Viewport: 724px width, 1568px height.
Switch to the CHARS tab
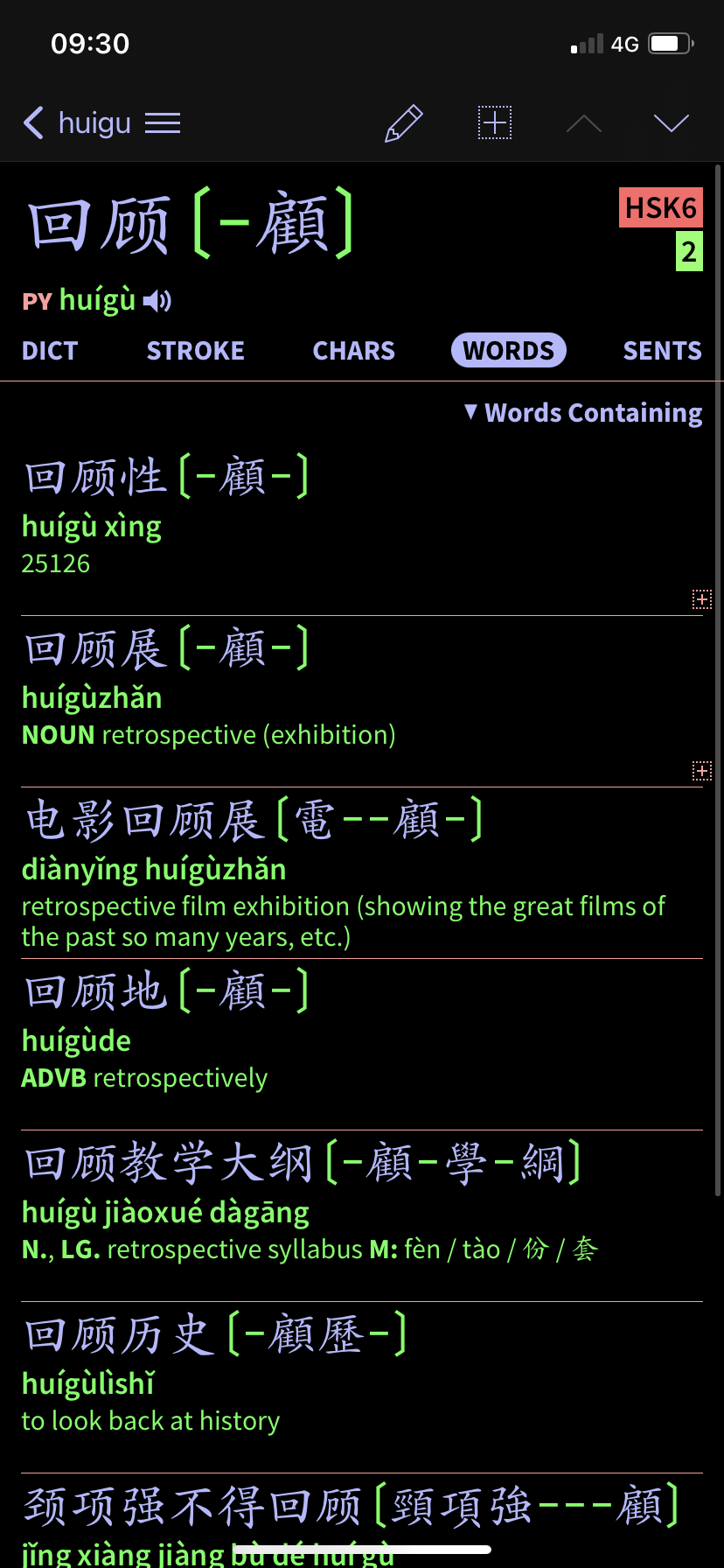pyautogui.click(x=354, y=351)
